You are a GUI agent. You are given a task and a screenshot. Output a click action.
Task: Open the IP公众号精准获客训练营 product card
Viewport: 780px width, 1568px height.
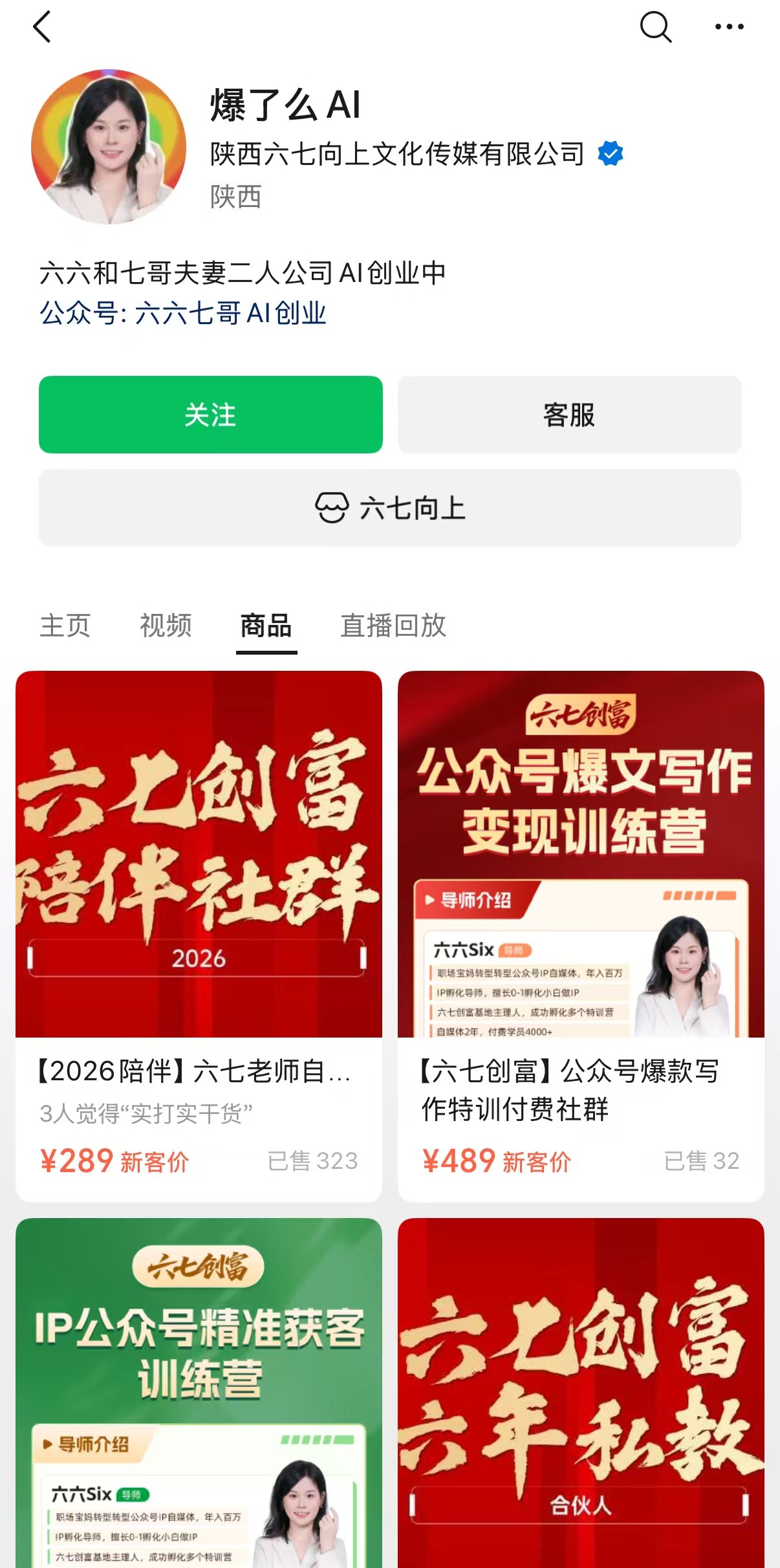click(x=199, y=1391)
